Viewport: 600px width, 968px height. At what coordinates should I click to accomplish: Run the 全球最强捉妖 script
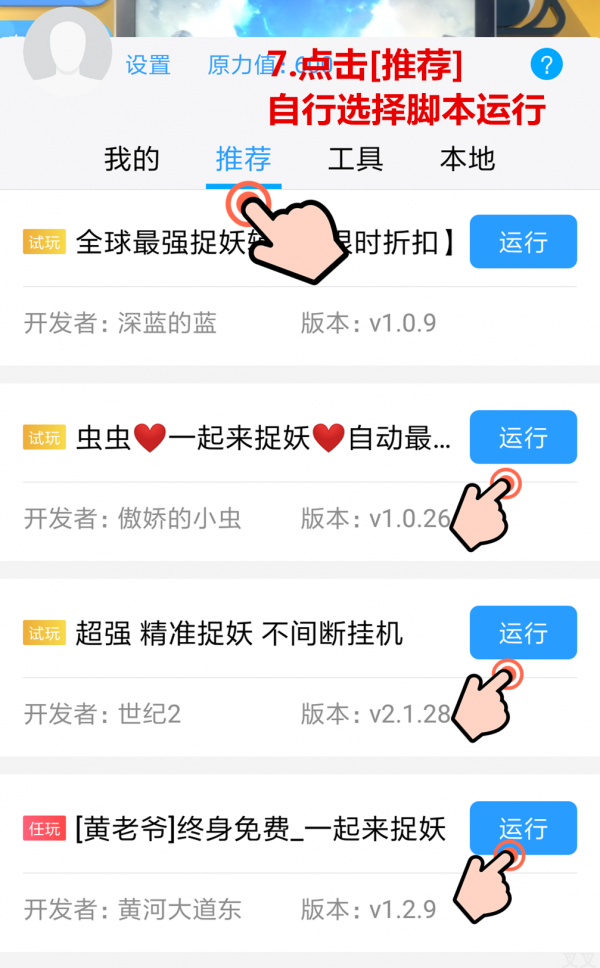pyautogui.click(x=523, y=242)
